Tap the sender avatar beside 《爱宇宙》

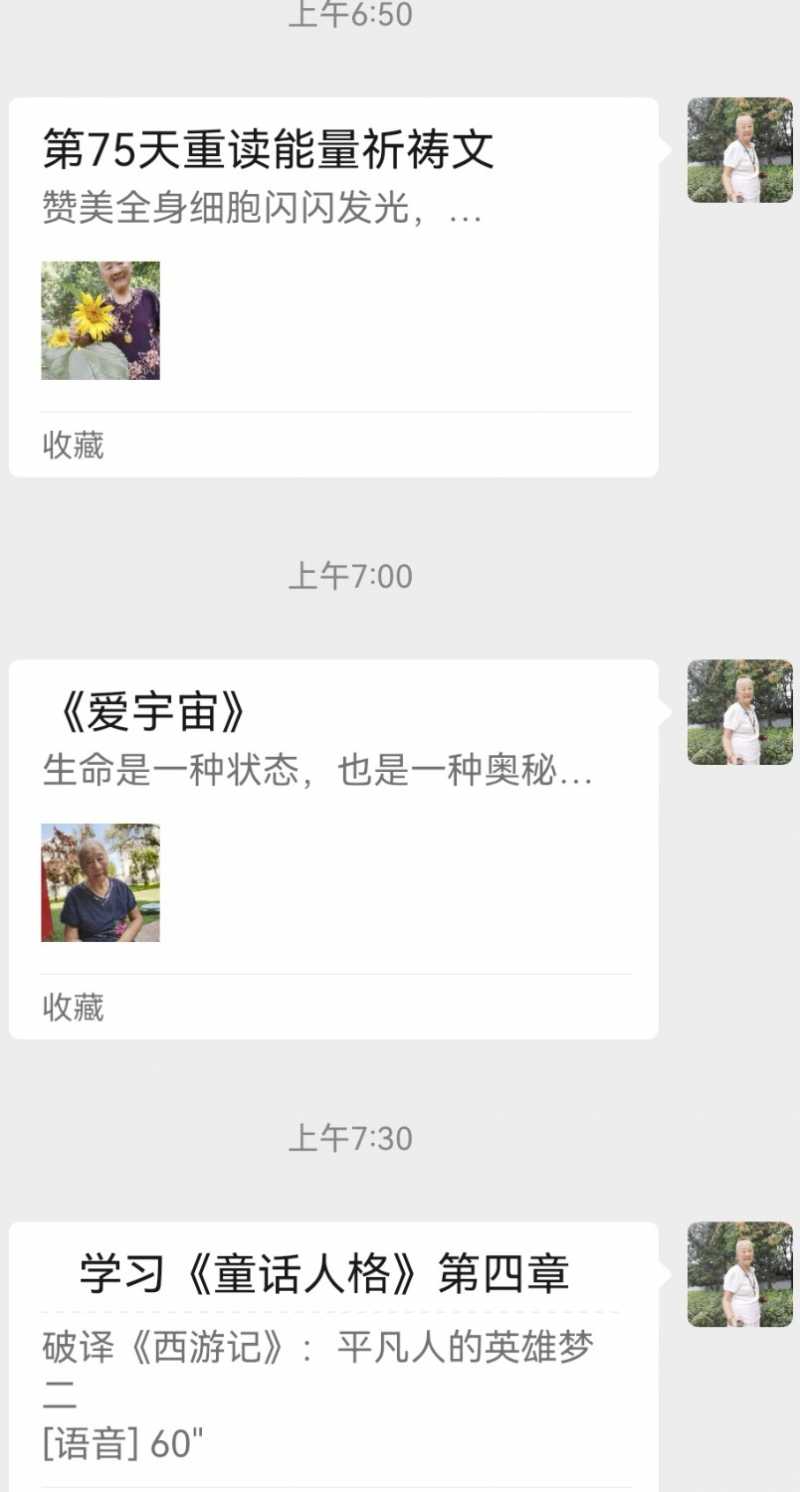pyautogui.click(x=740, y=712)
